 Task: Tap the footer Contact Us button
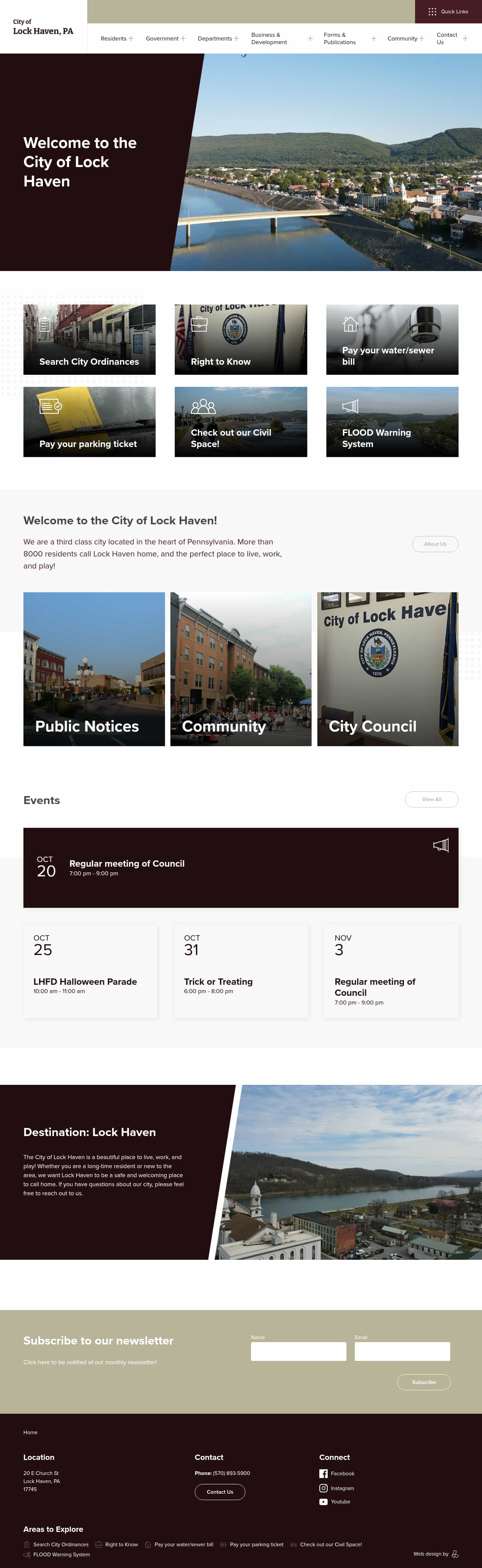click(220, 1492)
